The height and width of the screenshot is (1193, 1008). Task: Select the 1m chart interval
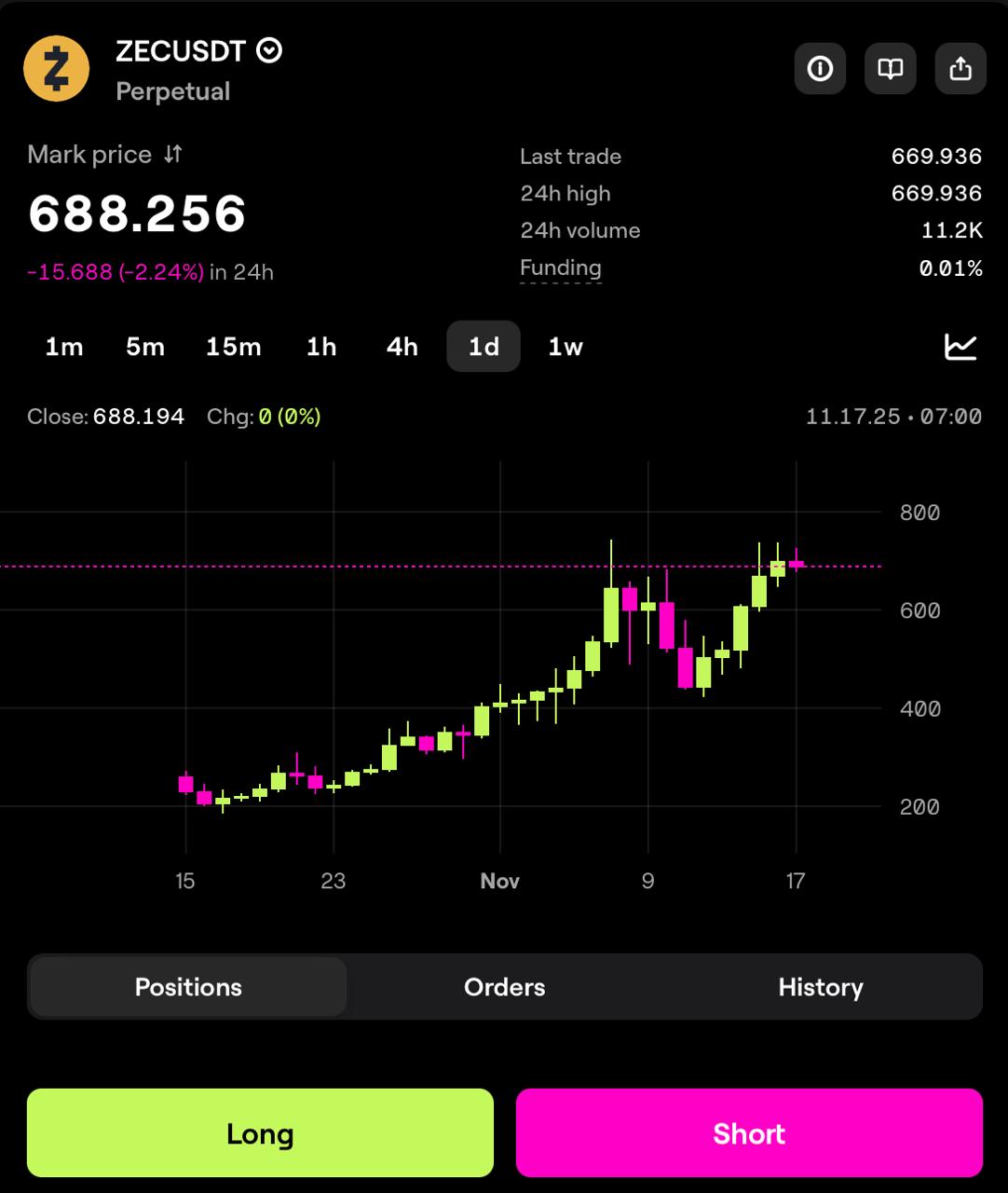point(64,347)
